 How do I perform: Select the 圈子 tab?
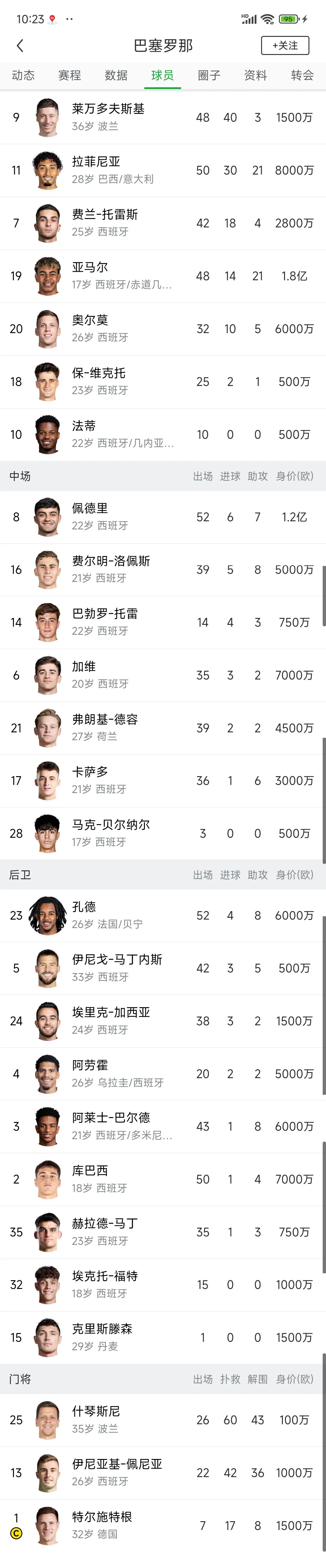[x=209, y=76]
